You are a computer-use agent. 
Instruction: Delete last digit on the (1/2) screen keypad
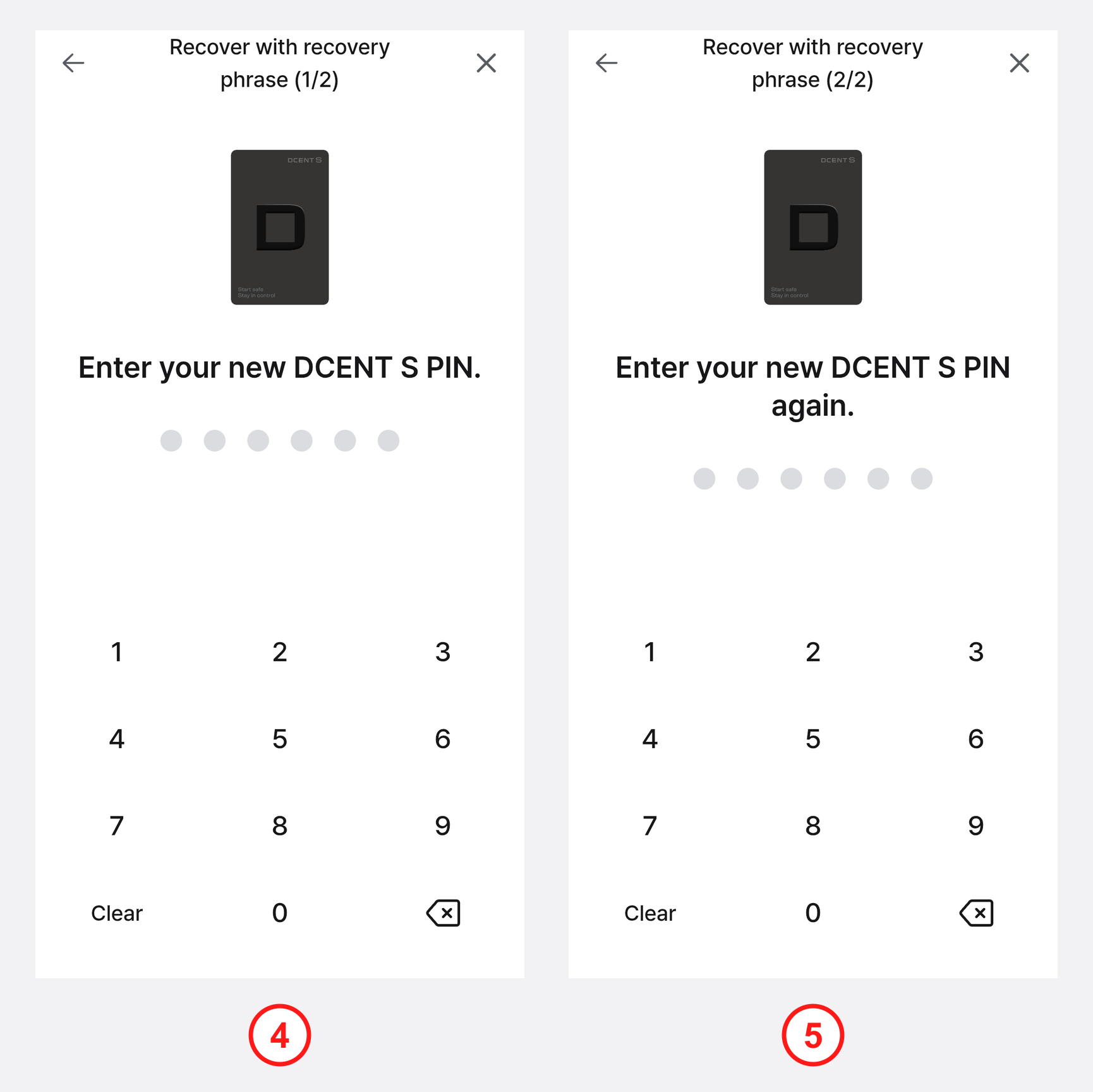click(x=444, y=913)
